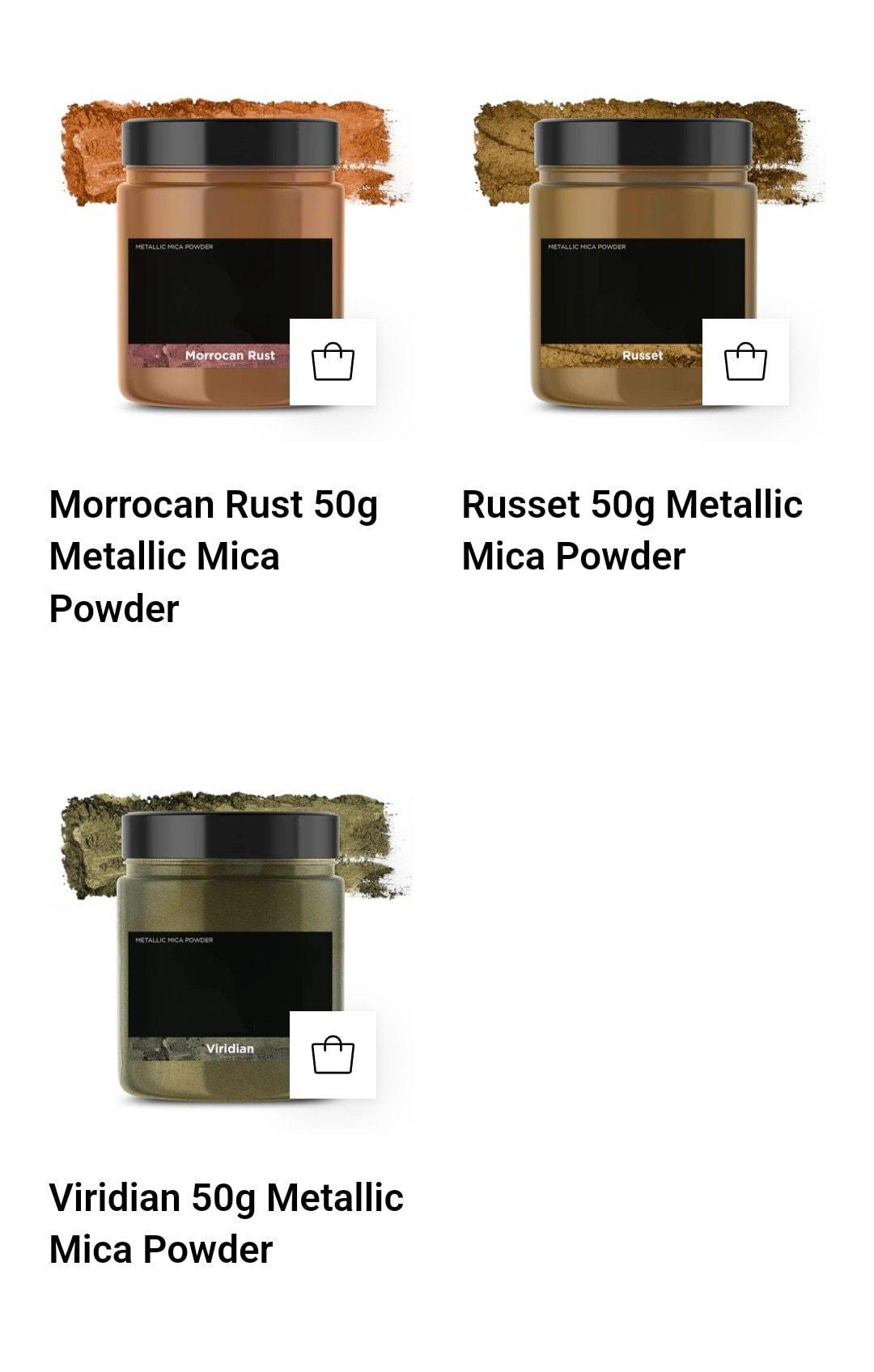Add Viridian powder to shopping bag
874x1372 pixels.
click(x=333, y=1055)
